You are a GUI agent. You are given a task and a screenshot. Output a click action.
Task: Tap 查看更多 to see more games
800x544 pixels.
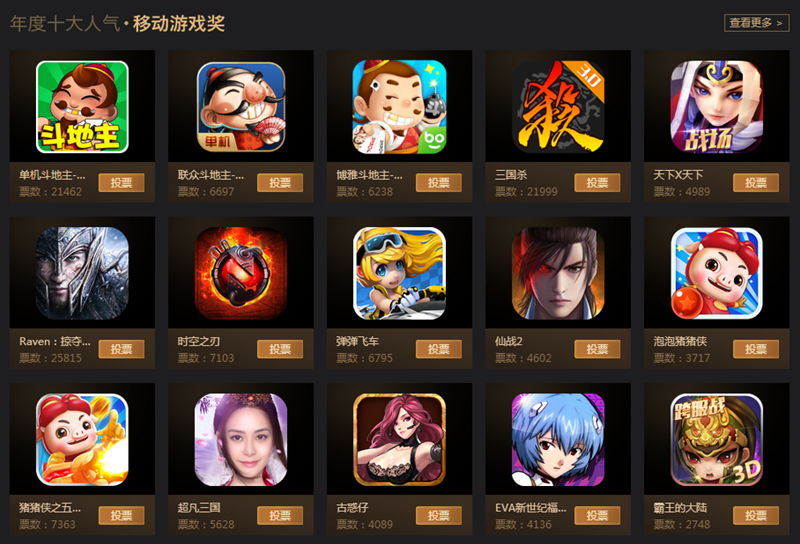[x=756, y=23]
